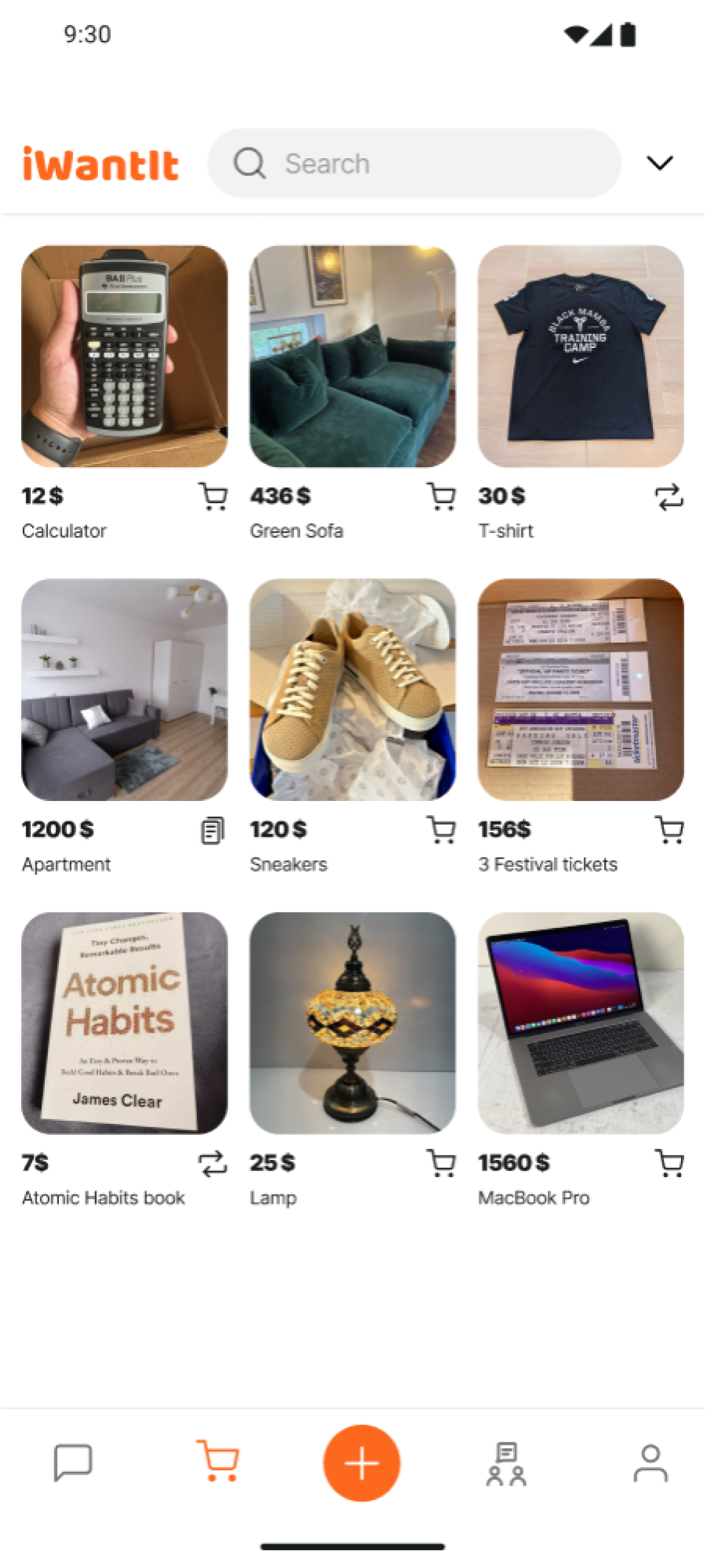The image size is (706, 1568).
Task: Open the community tab
Action: [506, 1464]
